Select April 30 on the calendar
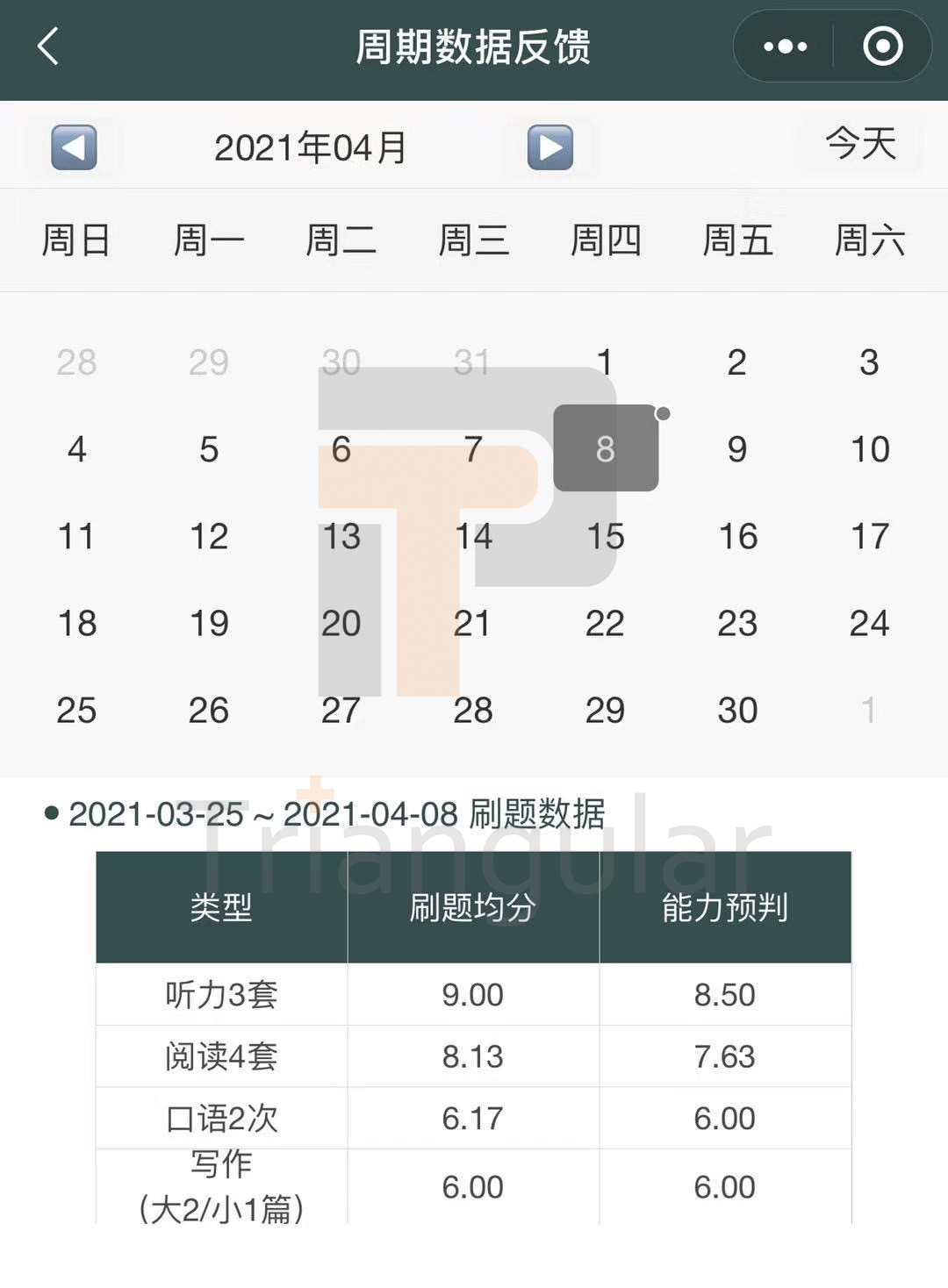 click(737, 710)
